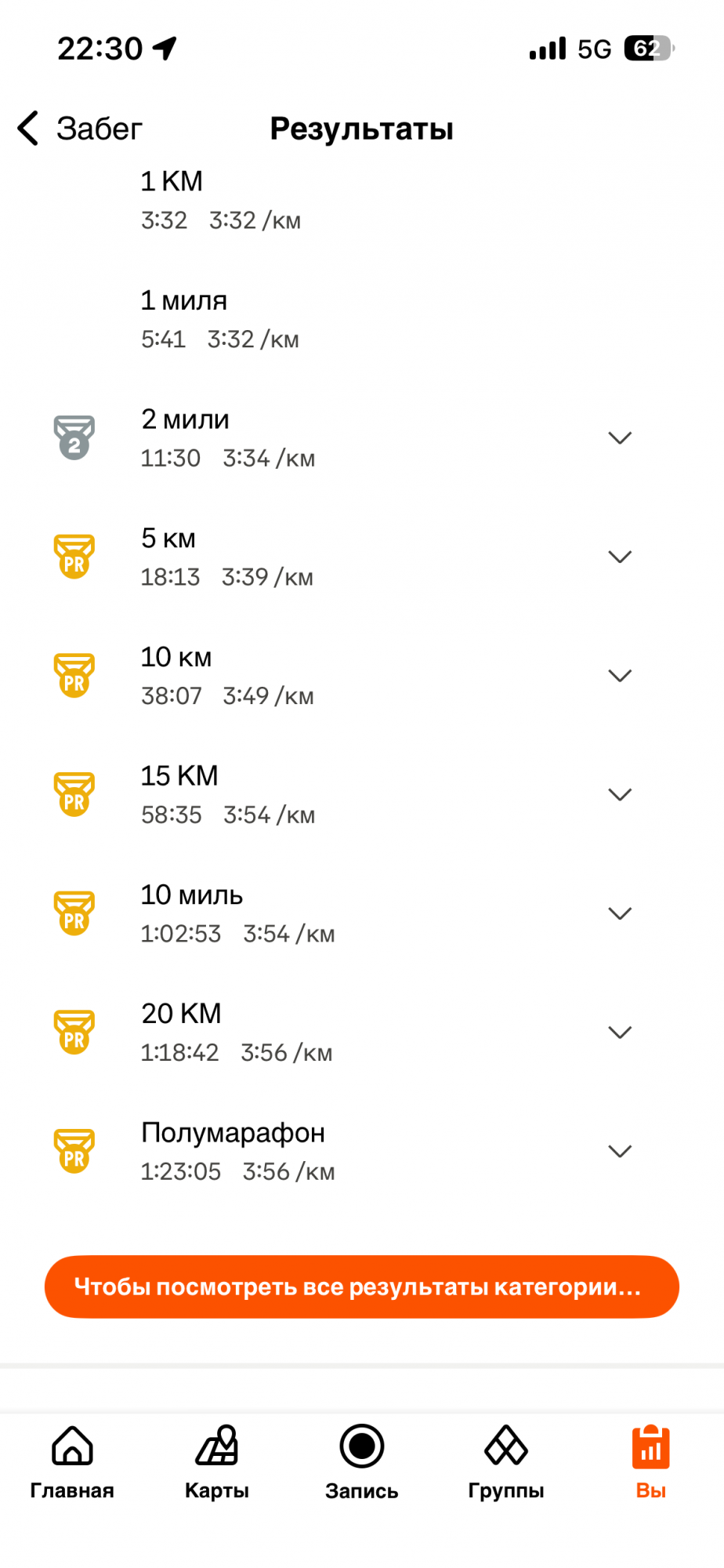Expand the 2 мили result

point(620,438)
